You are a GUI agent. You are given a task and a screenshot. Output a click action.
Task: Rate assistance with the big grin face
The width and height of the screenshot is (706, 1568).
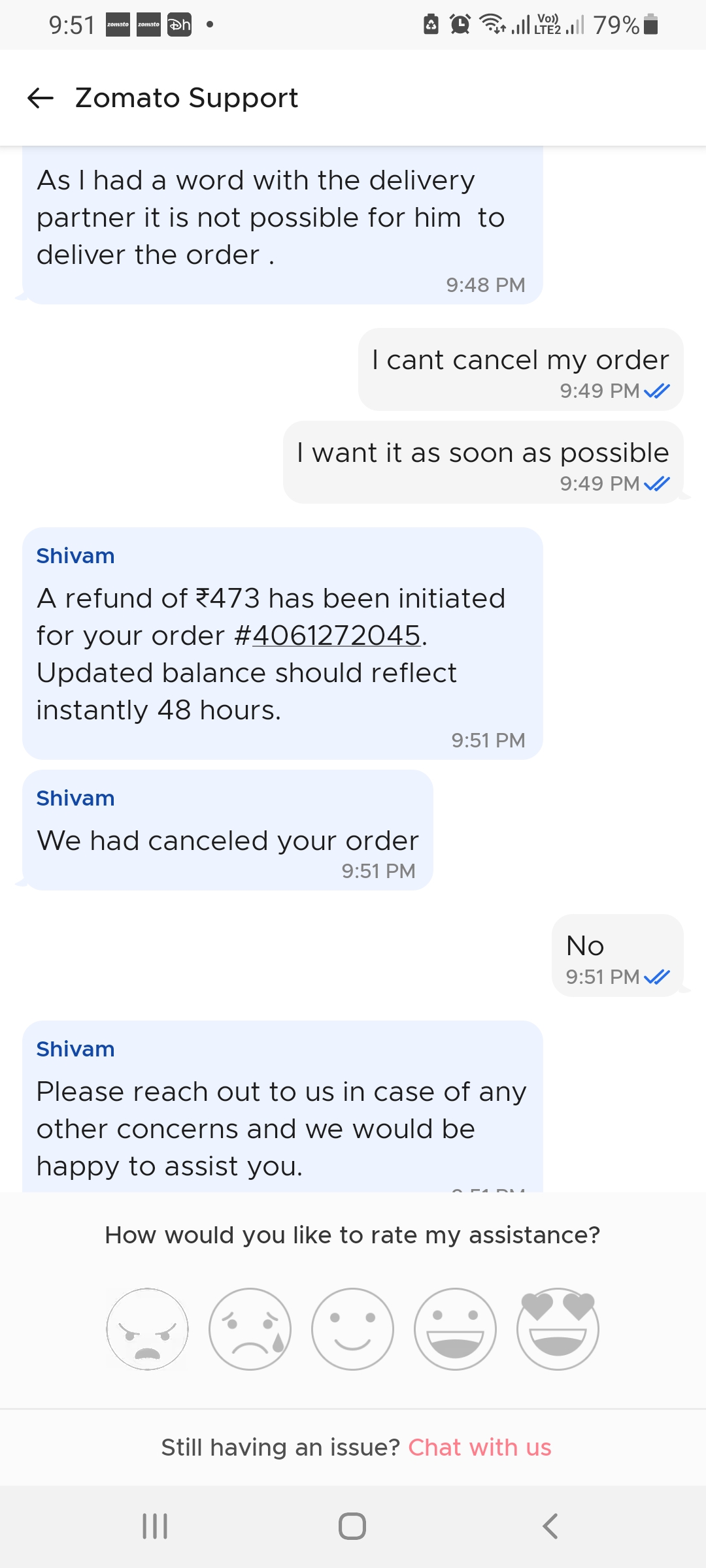455,1329
